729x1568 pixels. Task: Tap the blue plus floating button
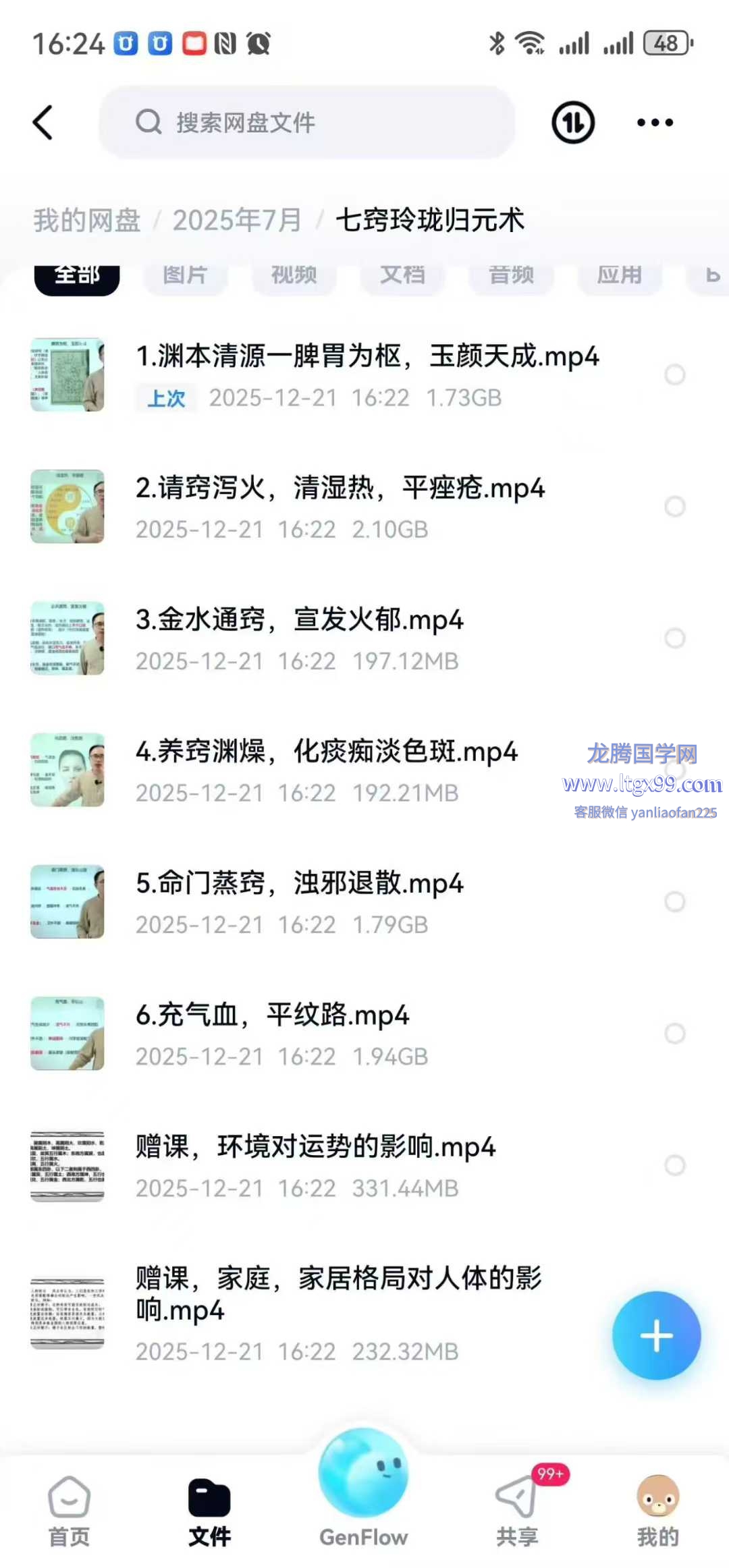pyautogui.click(x=656, y=1336)
